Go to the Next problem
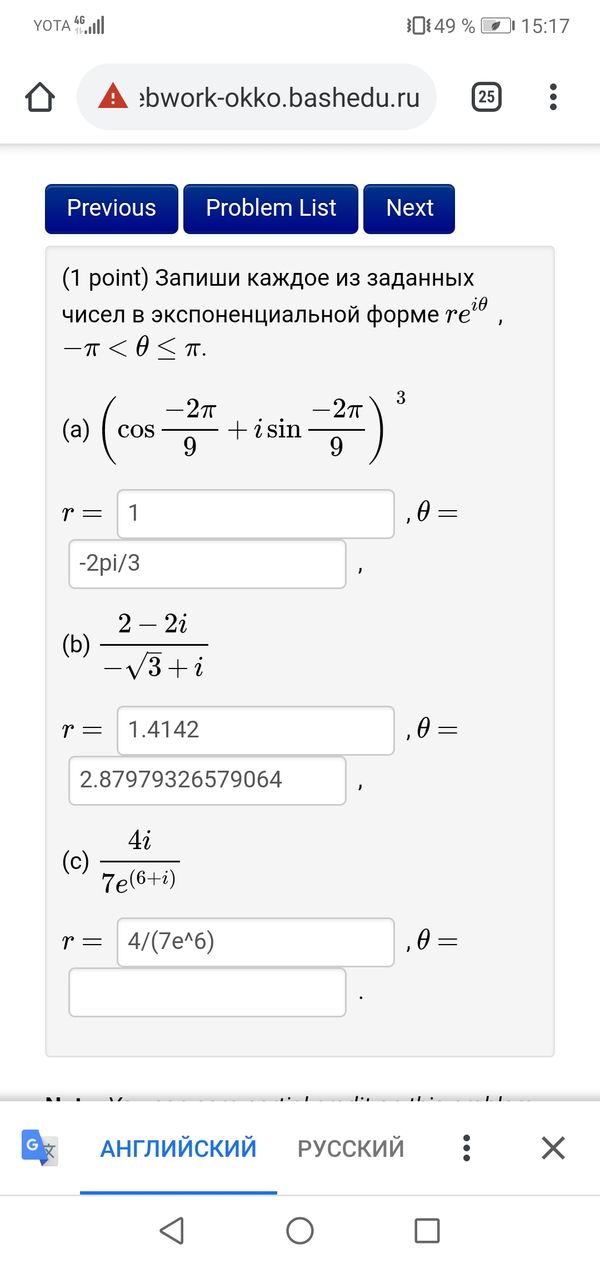This screenshot has width=600, height=1267. pyautogui.click(x=409, y=208)
